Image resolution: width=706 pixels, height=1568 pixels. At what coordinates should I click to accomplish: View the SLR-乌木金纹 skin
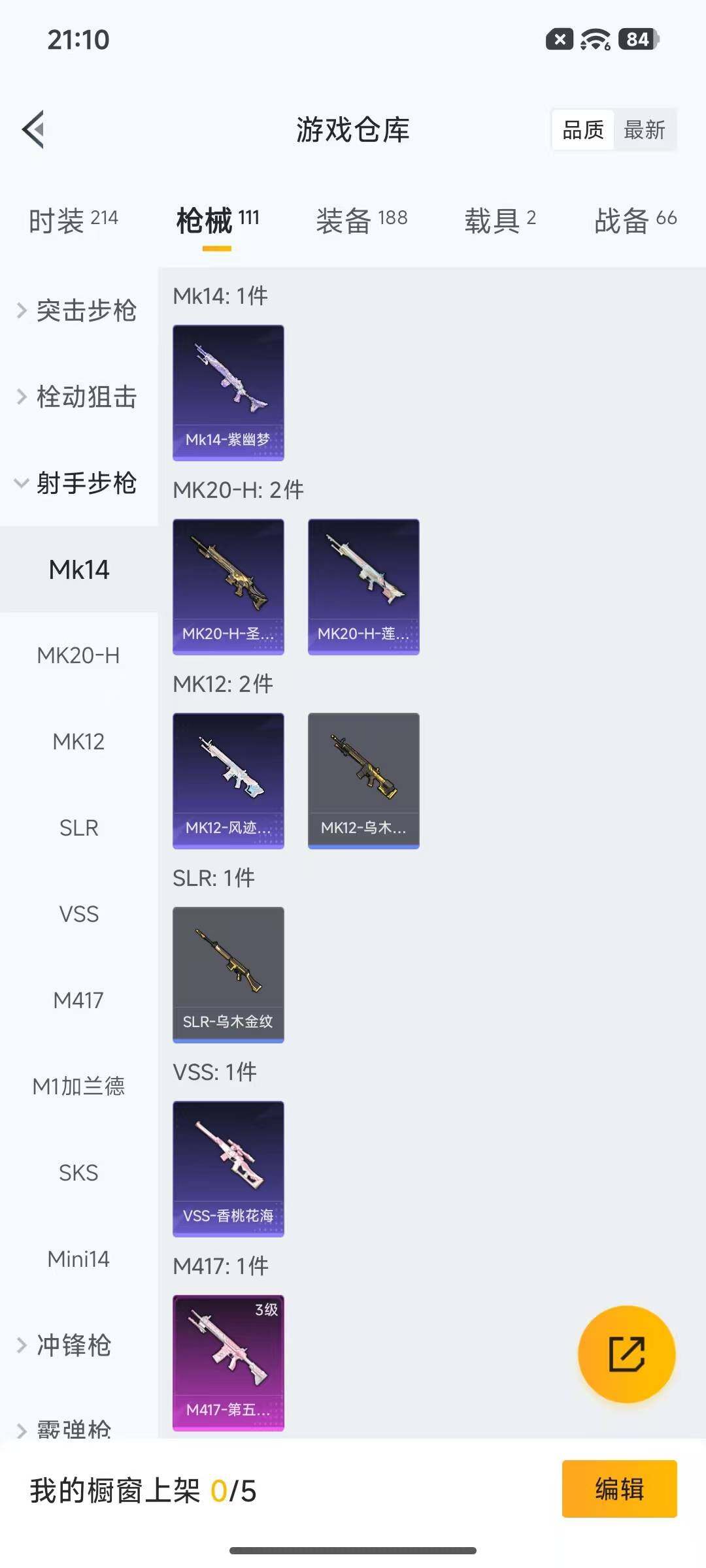click(x=228, y=974)
